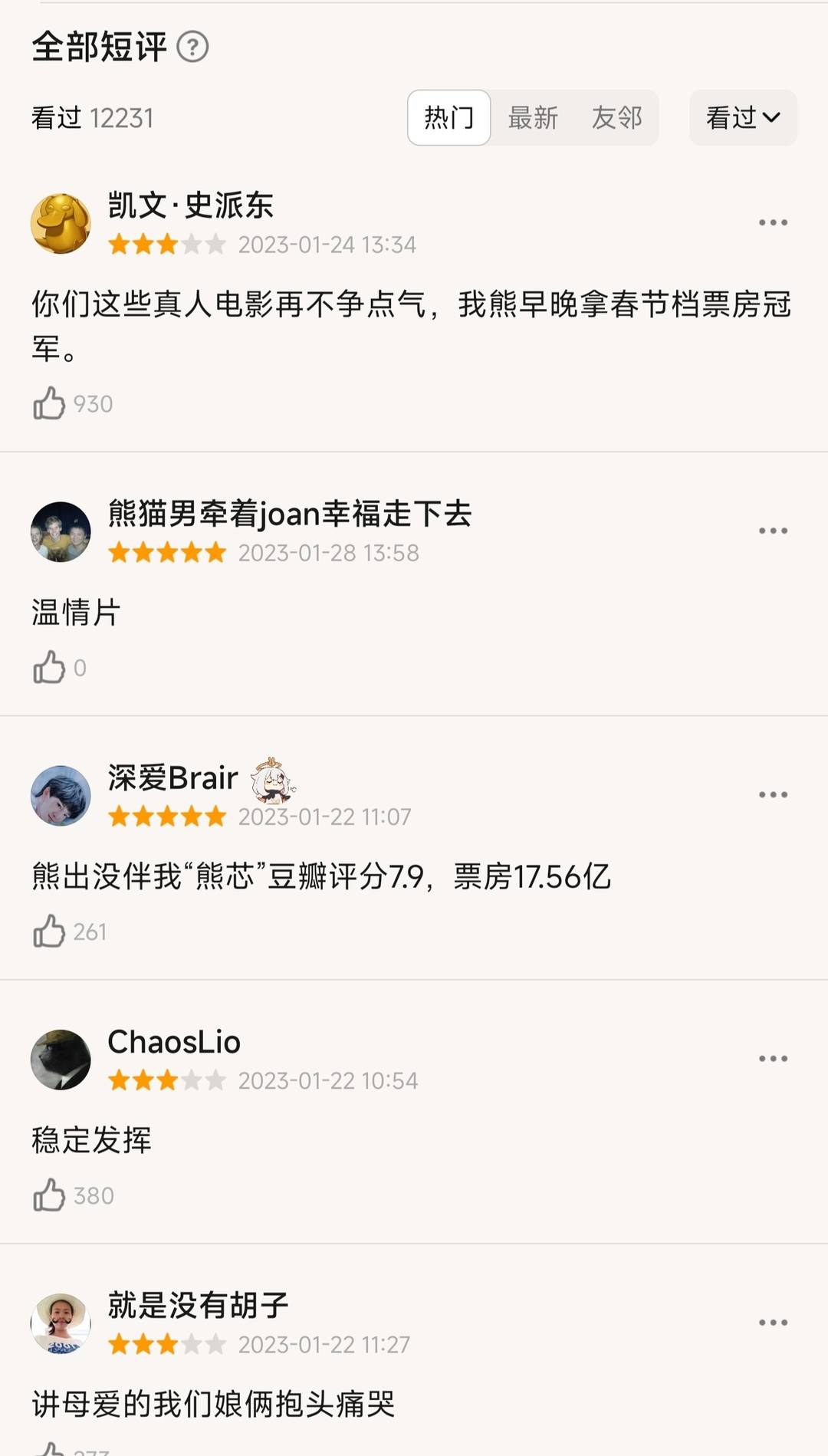View 凯文·史派东's profile avatar
This screenshot has height=1456, width=828.
tap(61, 224)
